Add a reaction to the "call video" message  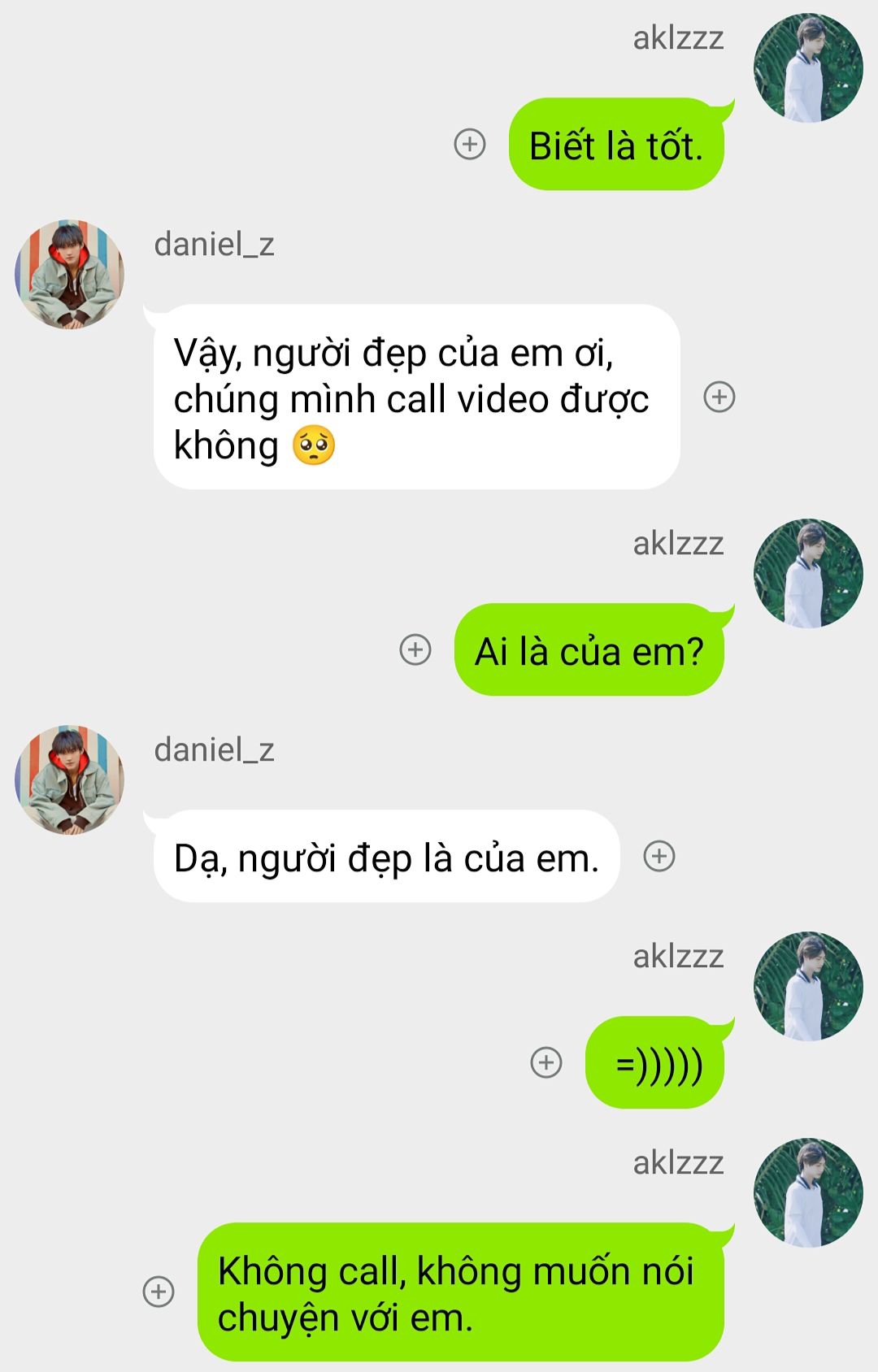coord(719,397)
